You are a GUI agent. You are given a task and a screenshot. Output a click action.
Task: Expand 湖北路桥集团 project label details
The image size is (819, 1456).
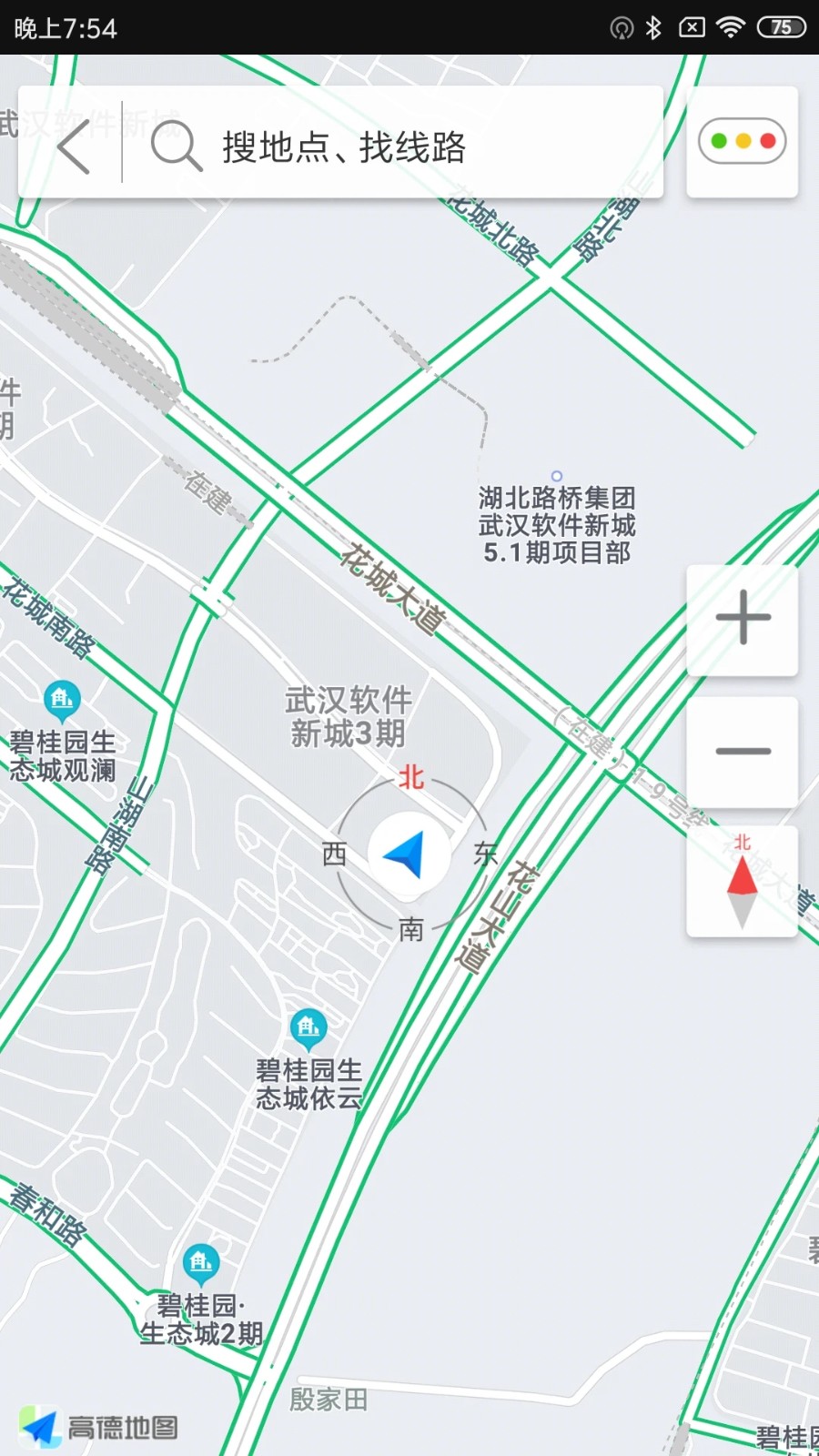click(557, 525)
